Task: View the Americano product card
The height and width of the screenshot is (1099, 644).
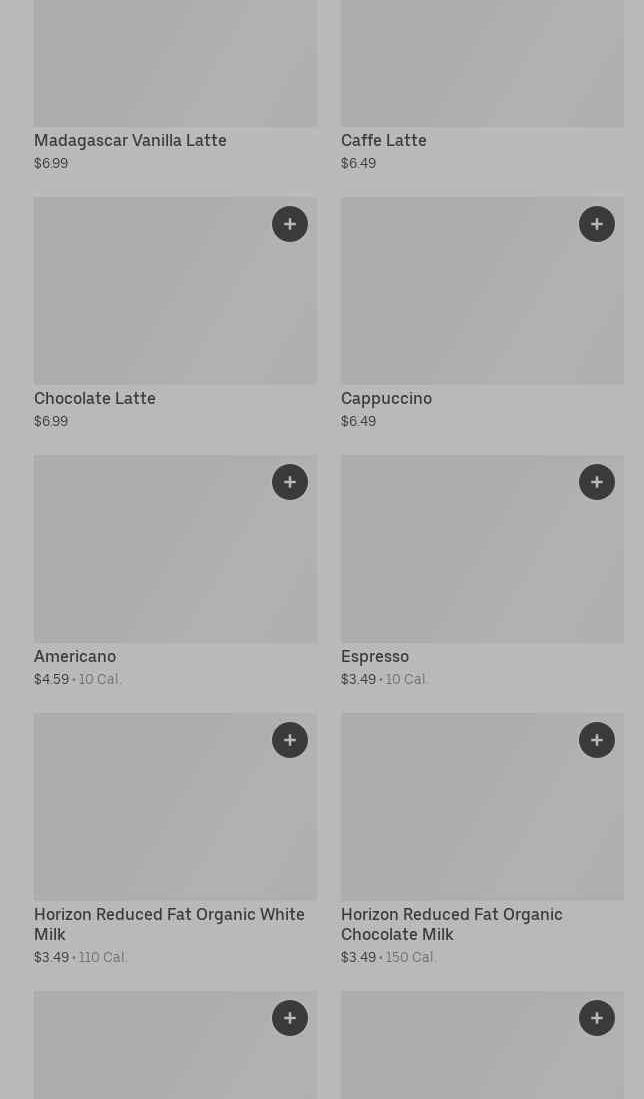Action: click(175, 572)
